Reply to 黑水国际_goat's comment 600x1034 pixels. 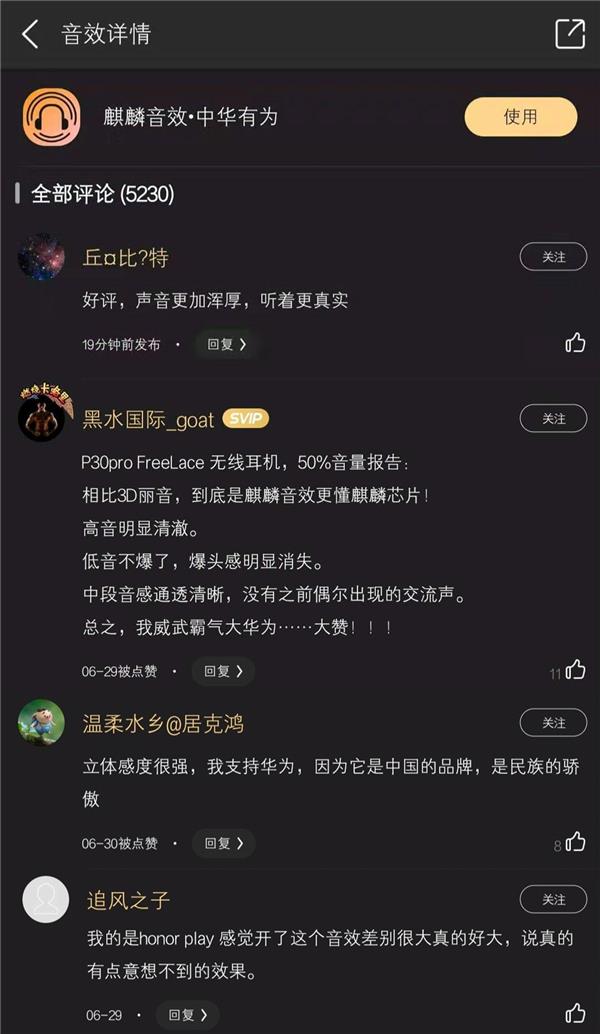coord(224,671)
